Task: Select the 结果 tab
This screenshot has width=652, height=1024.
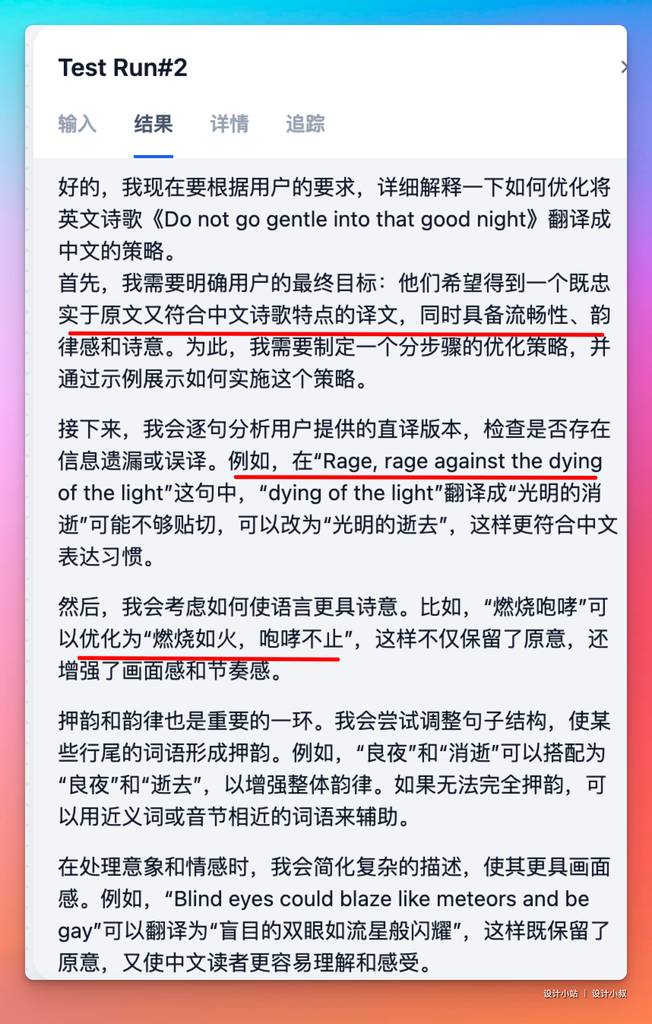Action: pos(153,124)
